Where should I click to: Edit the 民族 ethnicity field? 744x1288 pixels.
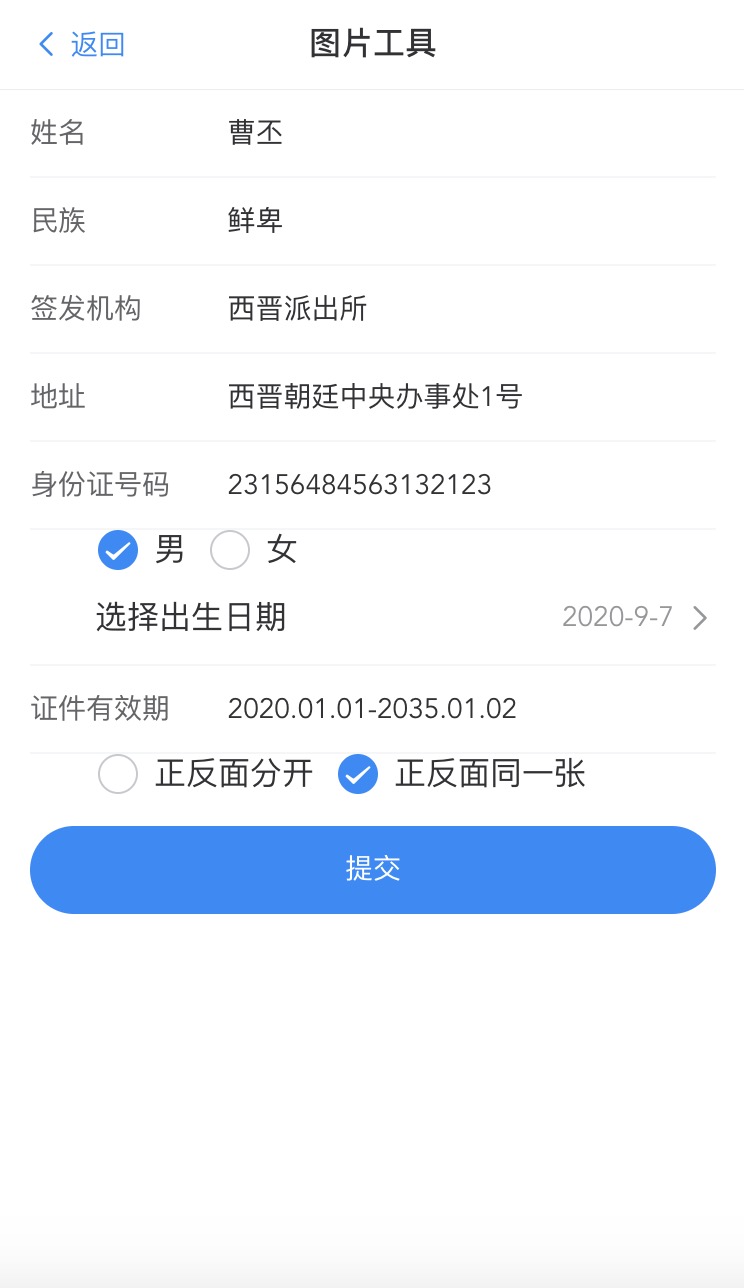point(470,221)
